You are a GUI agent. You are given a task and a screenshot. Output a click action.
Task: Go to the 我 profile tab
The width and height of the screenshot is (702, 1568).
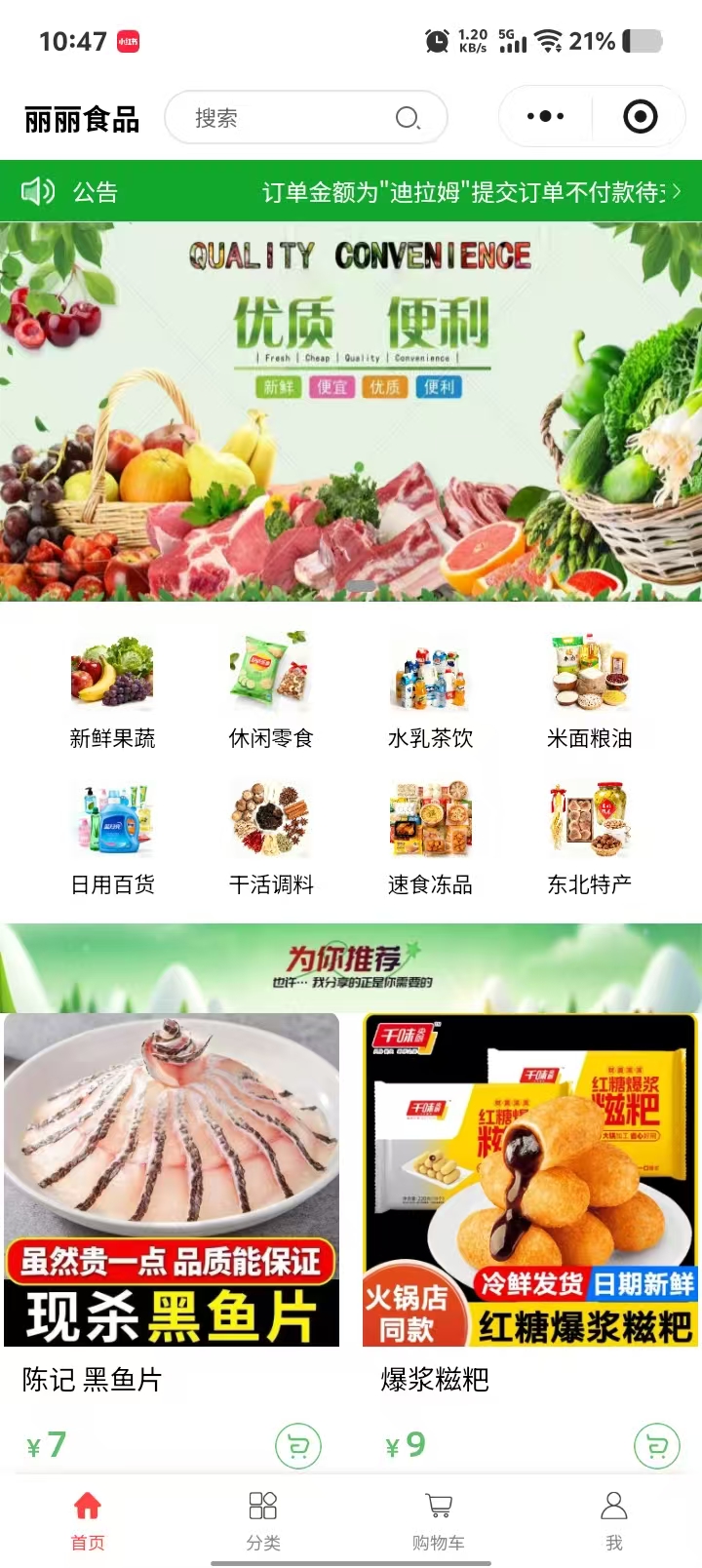tap(614, 1519)
